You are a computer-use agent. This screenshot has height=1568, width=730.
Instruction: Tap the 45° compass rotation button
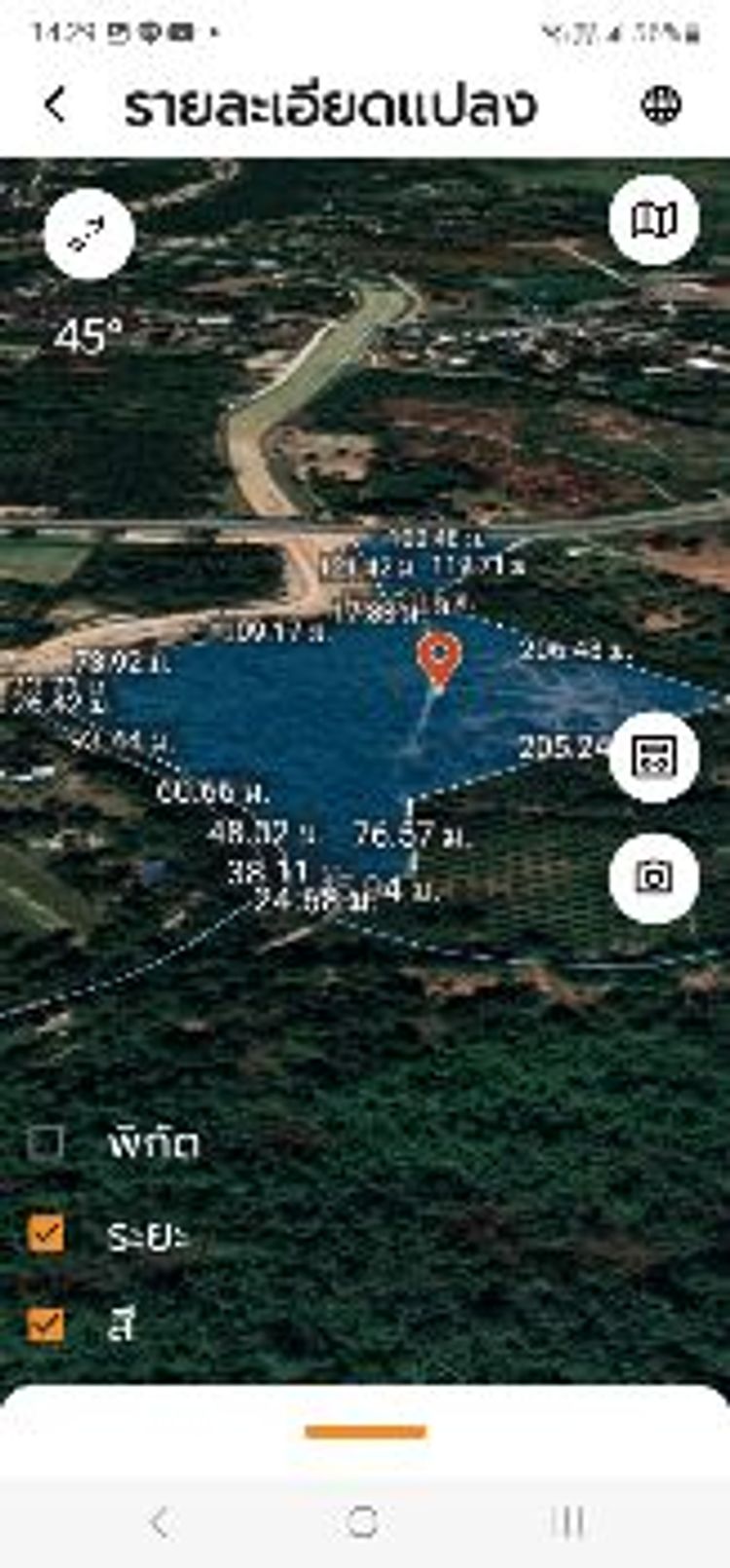coord(90,235)
